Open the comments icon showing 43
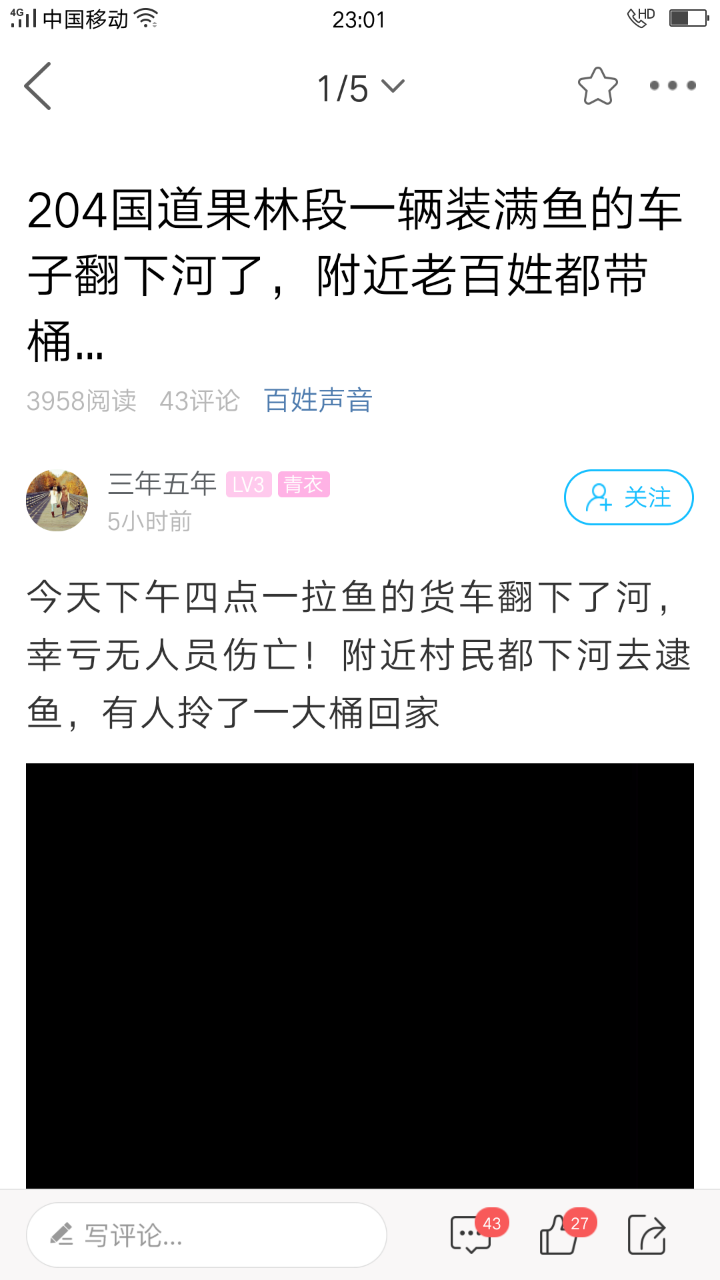Image resolution: width=720 pixels, height=1280 pixels. (471, 1235)
